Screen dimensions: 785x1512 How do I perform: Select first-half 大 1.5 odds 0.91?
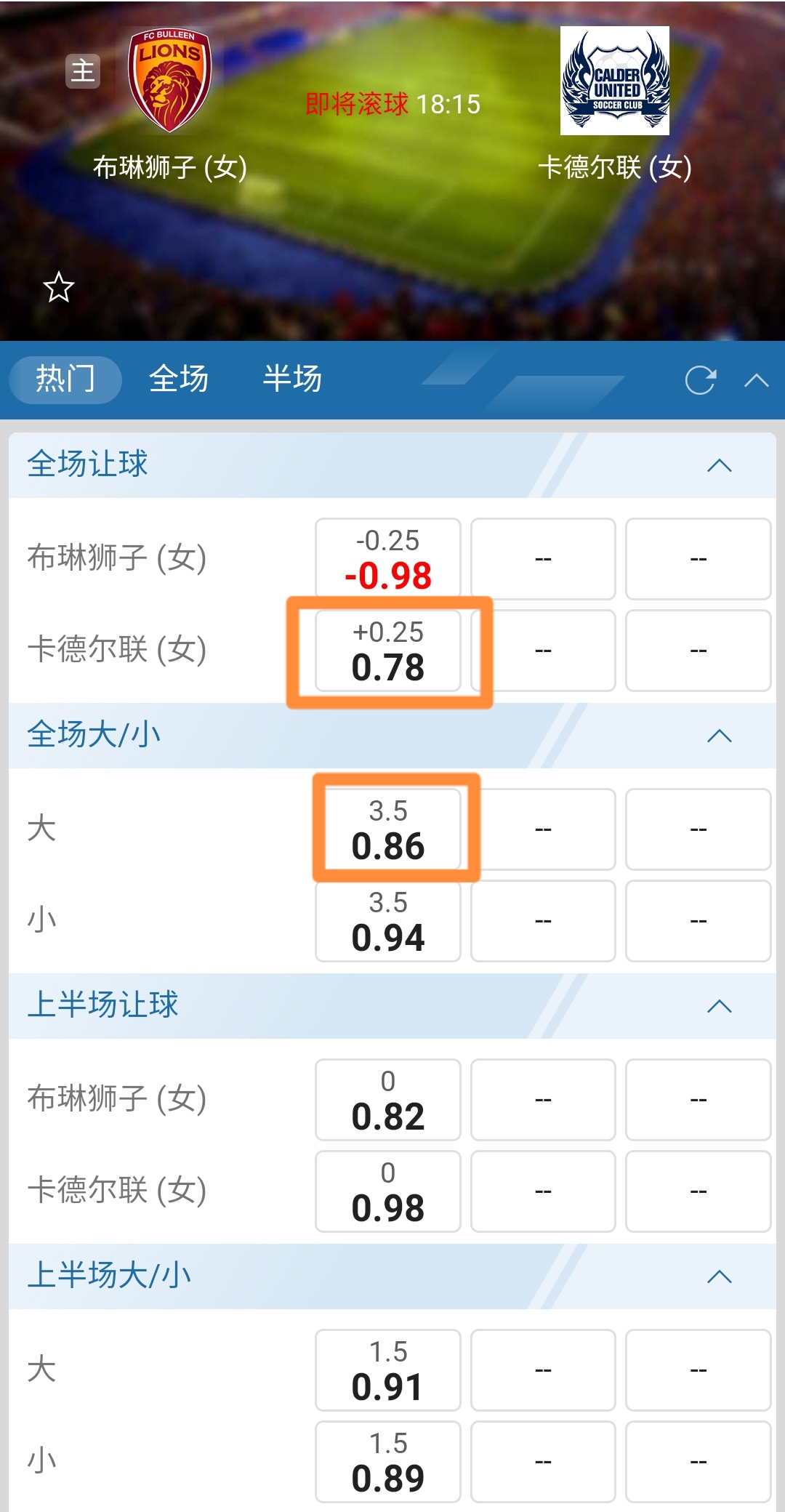pos(387,1370)
